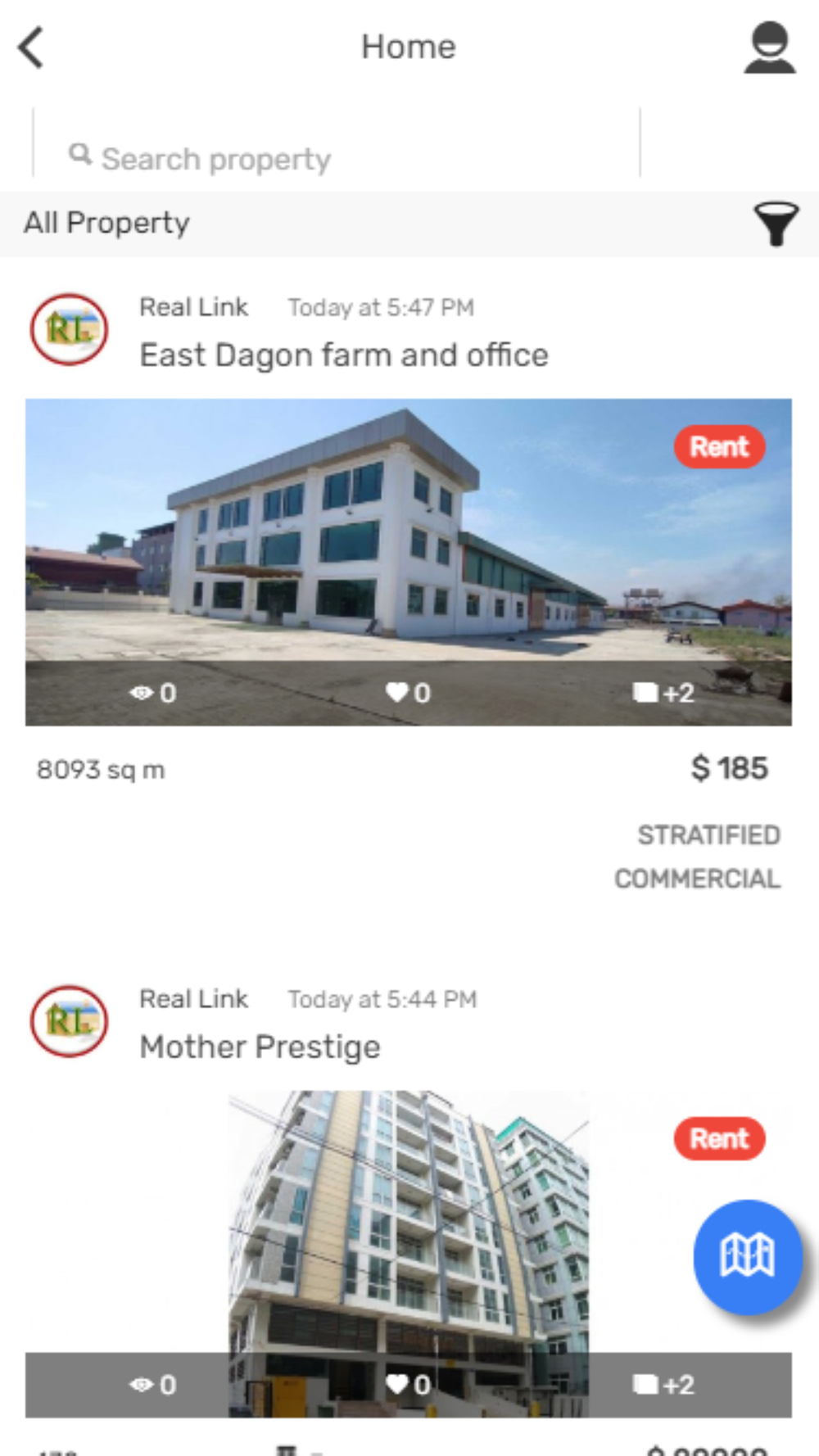819x1456 pixels.
Task: Like the East Dagon farm listing
Action: click(408, 693)
